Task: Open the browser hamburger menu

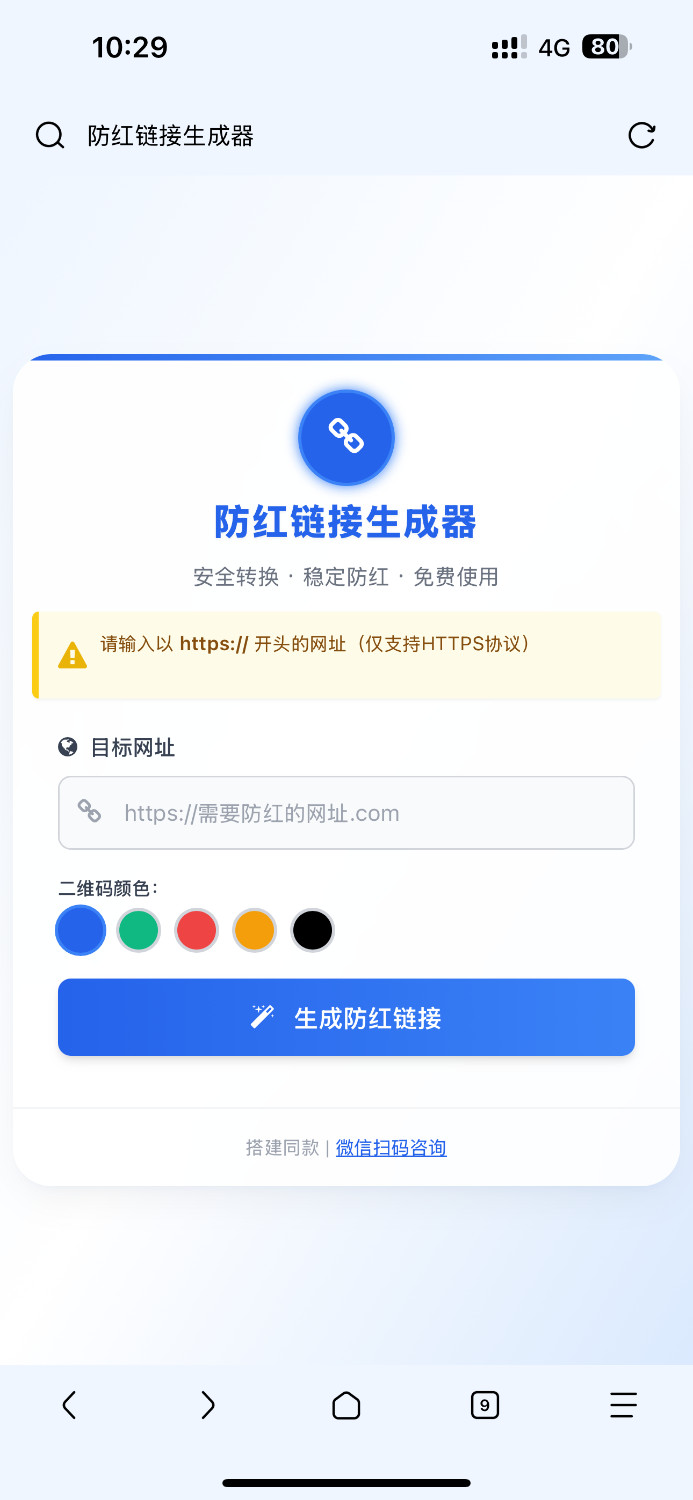Action: 623,1405
